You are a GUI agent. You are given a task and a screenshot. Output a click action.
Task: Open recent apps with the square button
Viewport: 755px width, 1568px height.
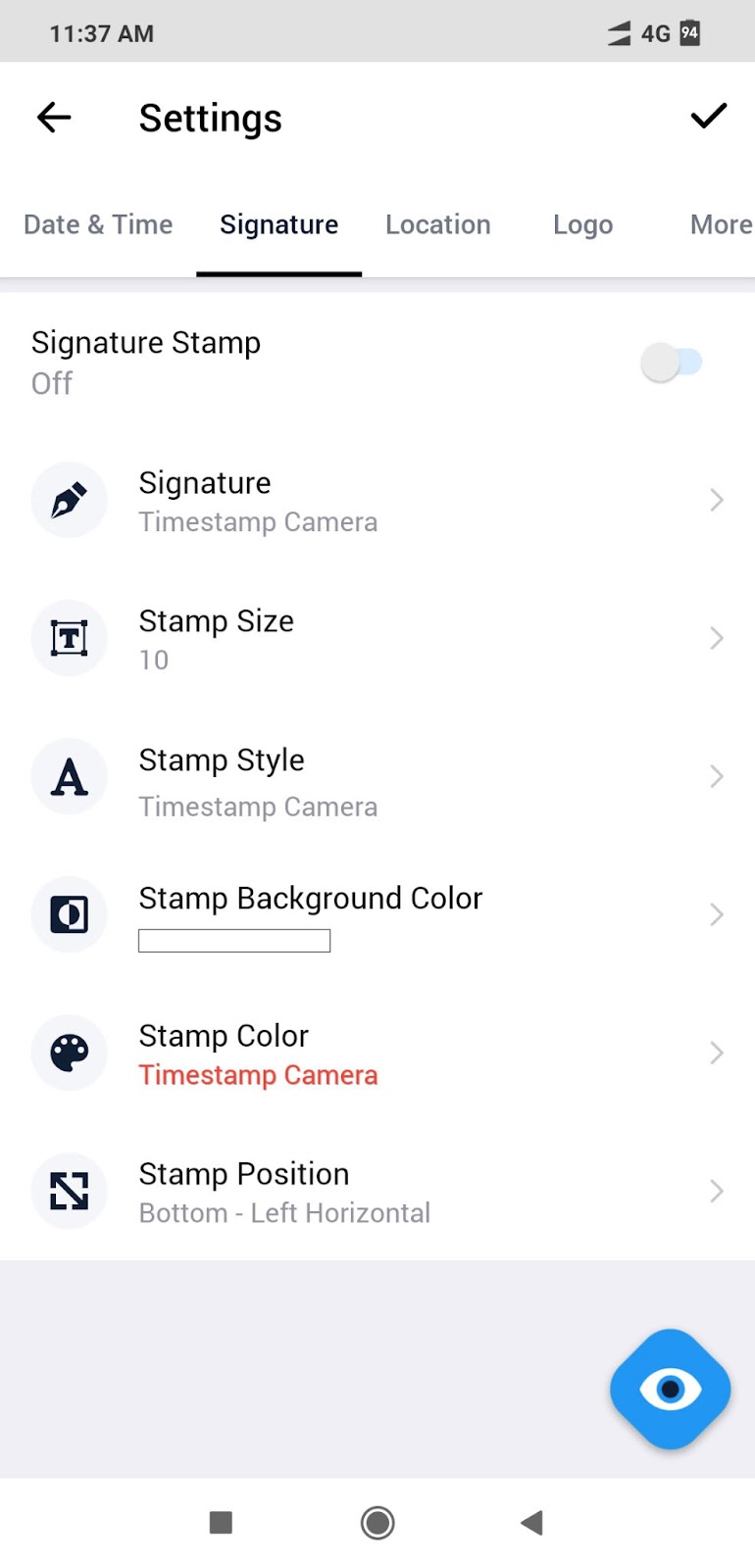(x=222, y=1523)
